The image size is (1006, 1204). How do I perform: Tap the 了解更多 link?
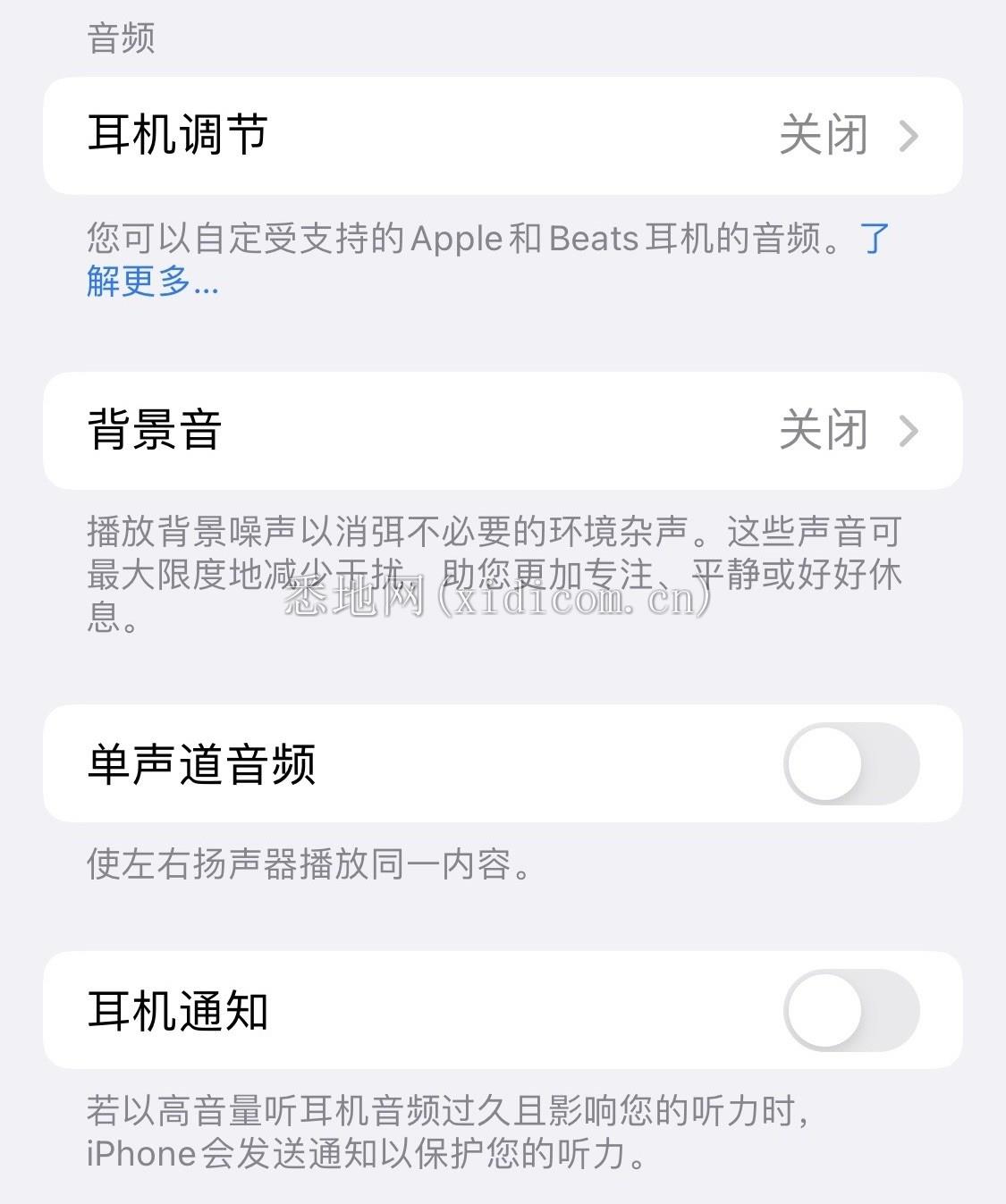coord(152,282)
